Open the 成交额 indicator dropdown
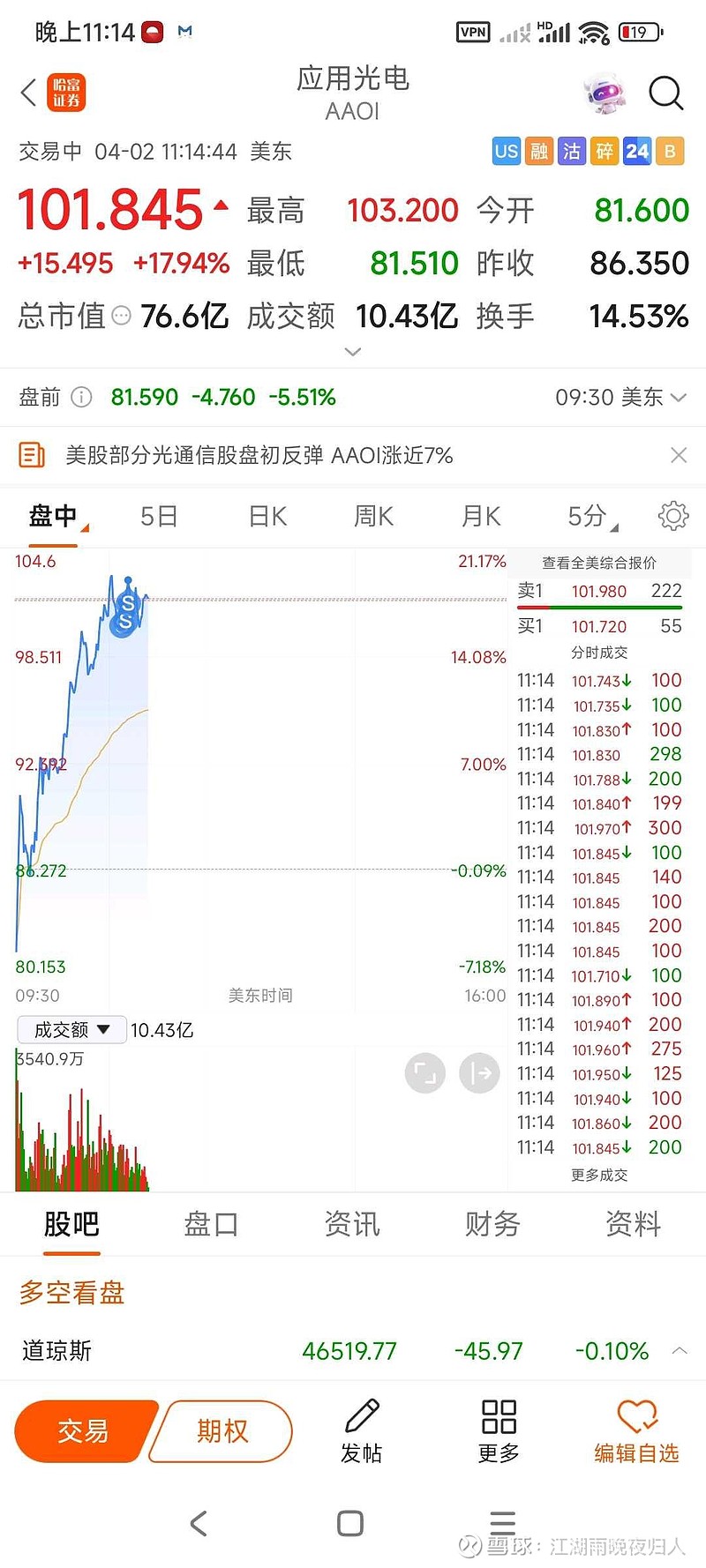This screenshot has width=706, height=1568. pos(71,1030)
